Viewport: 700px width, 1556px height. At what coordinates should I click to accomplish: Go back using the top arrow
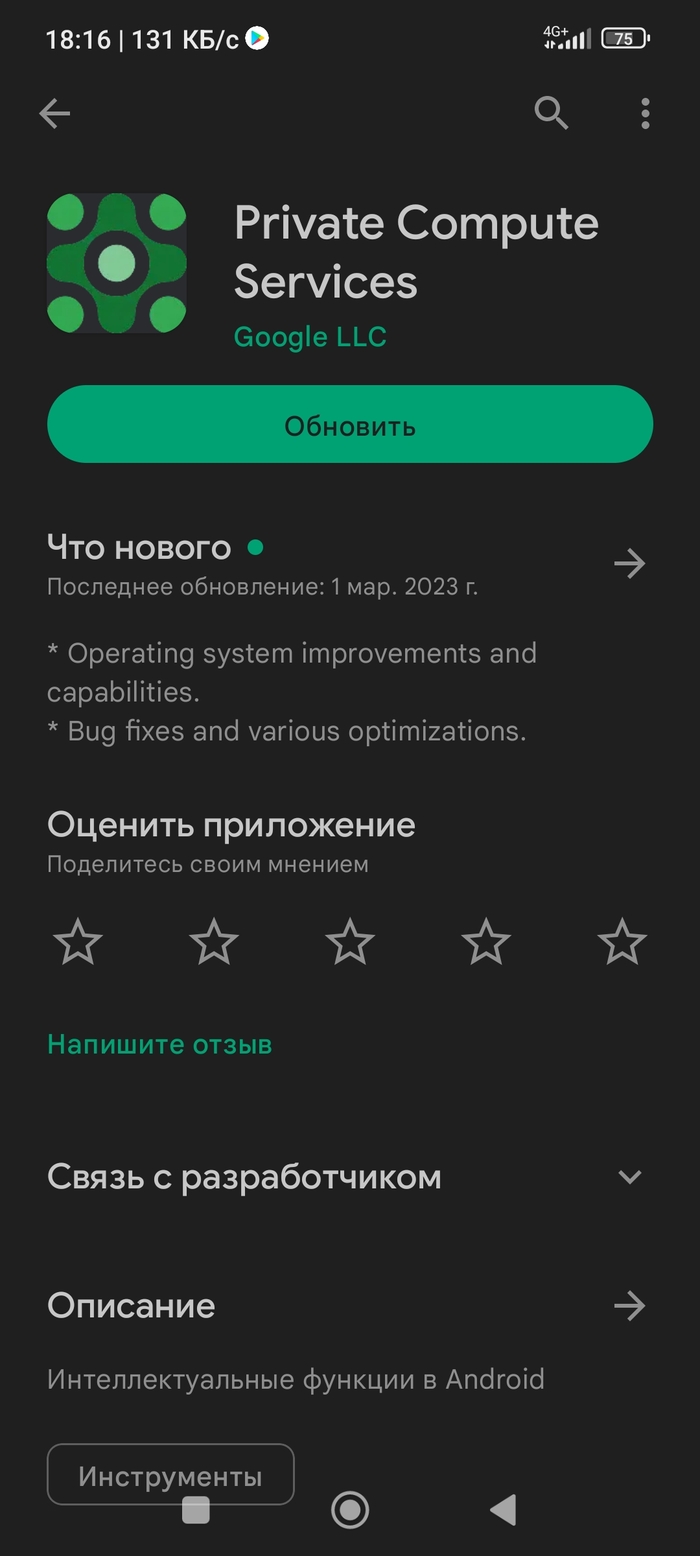point(55,114)
